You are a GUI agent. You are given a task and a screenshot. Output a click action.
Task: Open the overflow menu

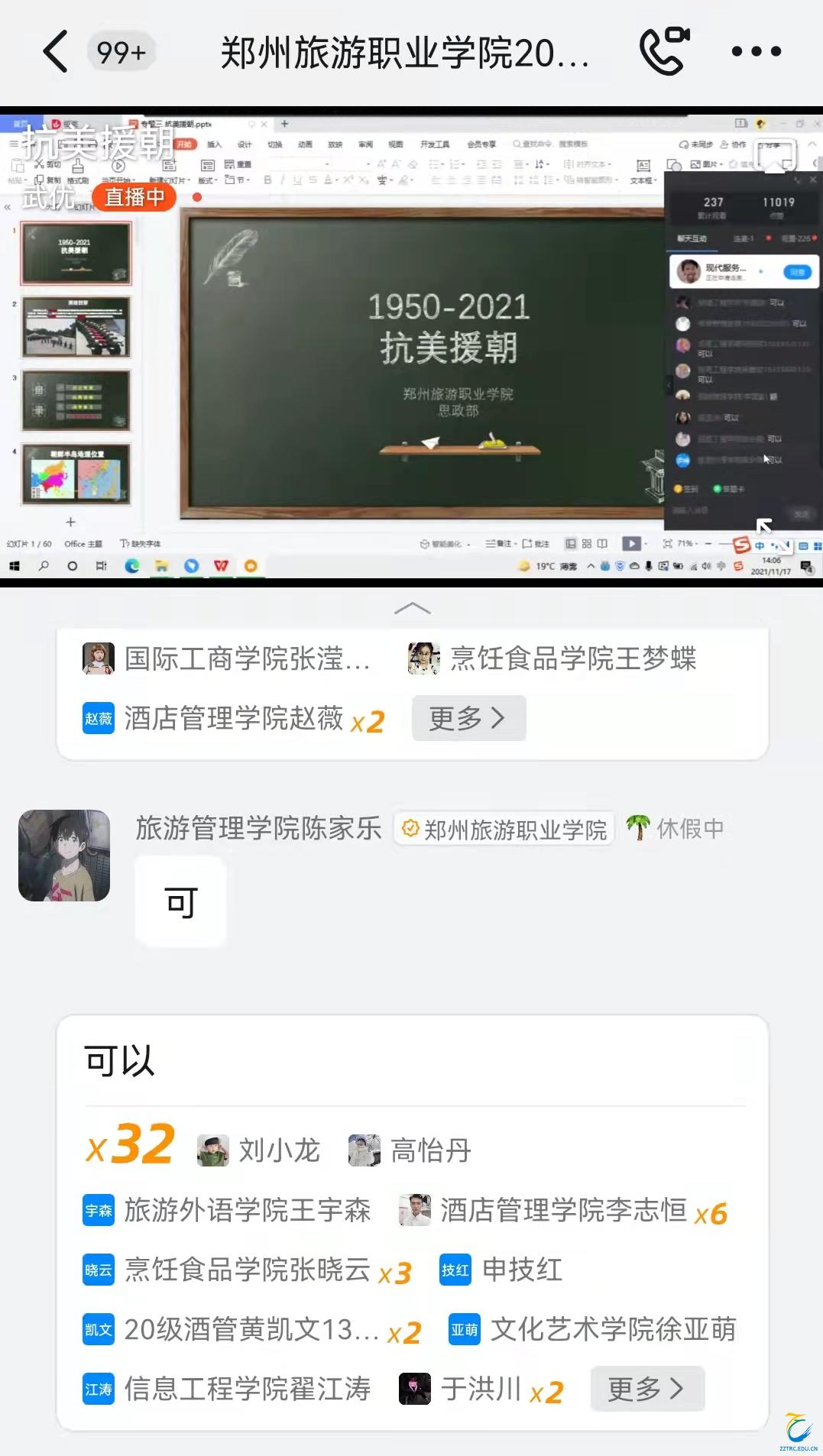click(756, 52)
